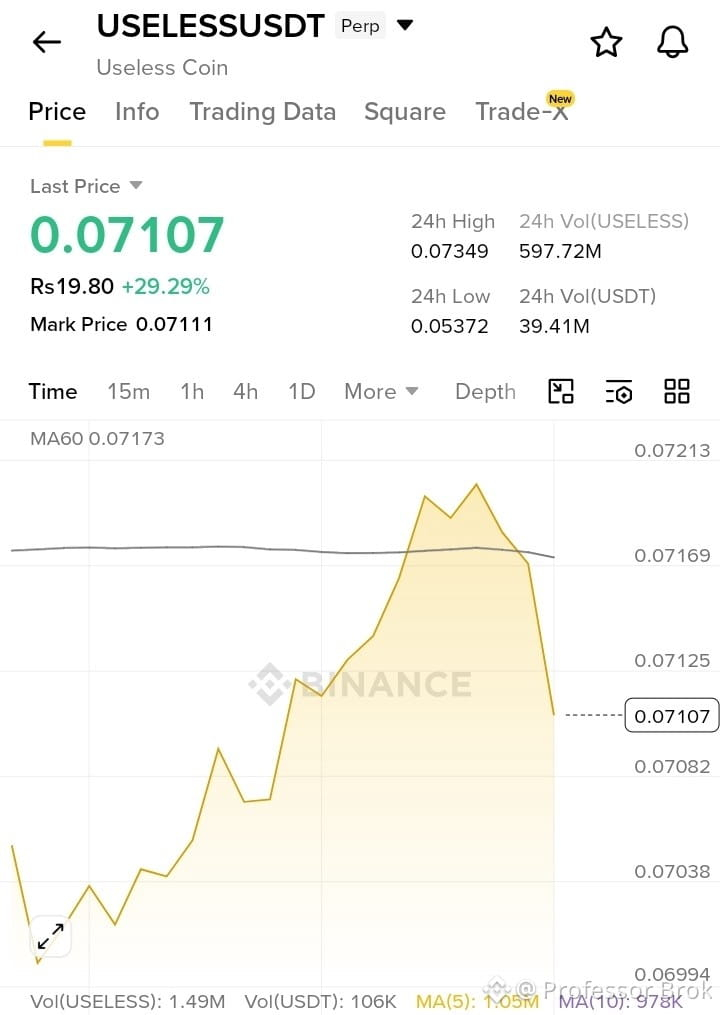
Task: Select the 15m chart interval
Action: click(x=128, y=392)
